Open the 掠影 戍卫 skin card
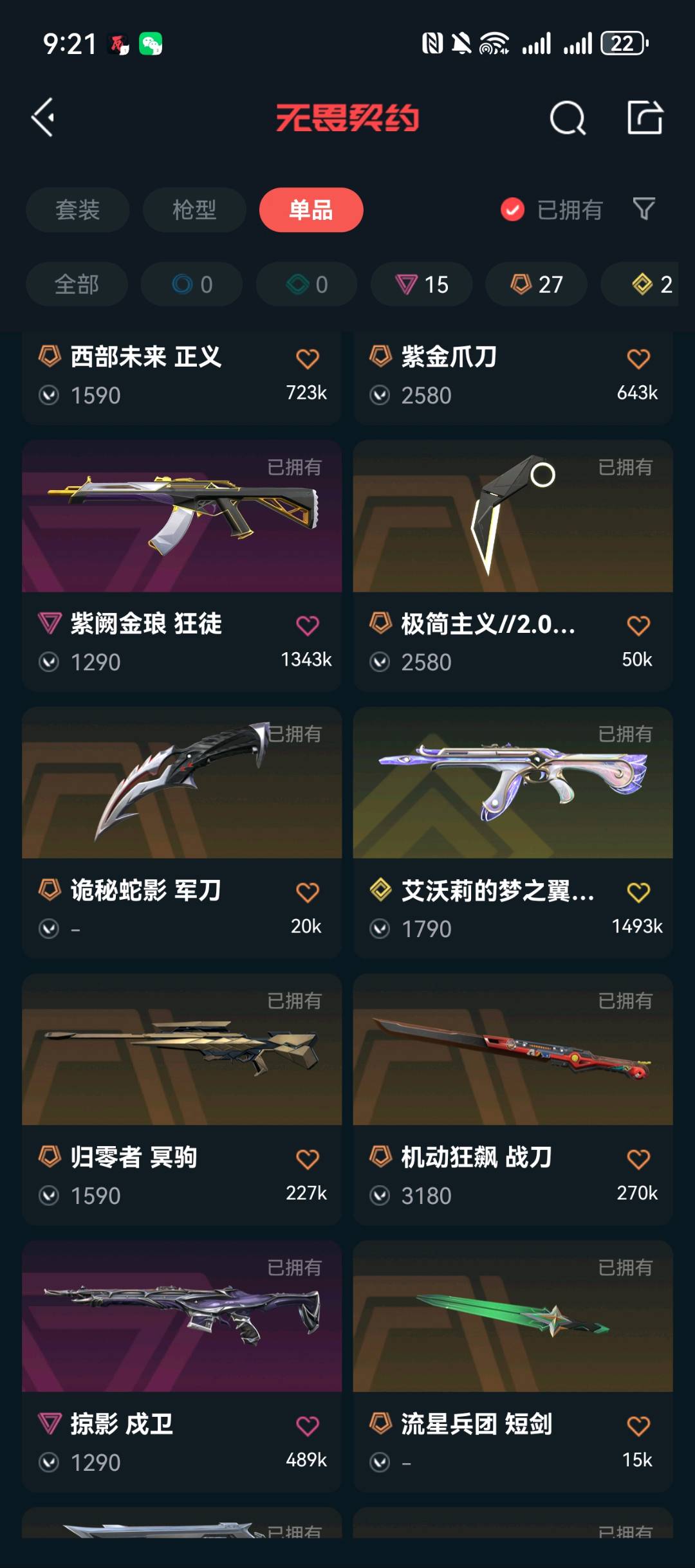 181,1367
